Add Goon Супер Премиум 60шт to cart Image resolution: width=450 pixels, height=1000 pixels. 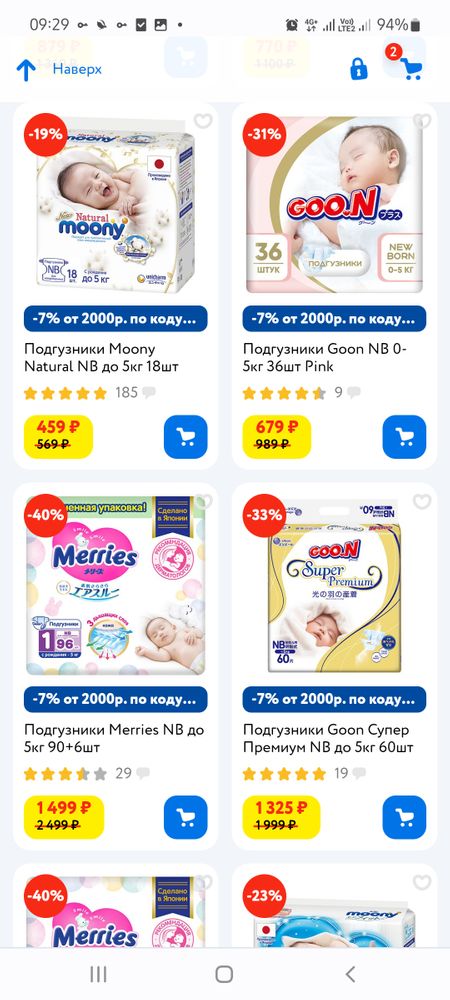[x=404, y=817]
